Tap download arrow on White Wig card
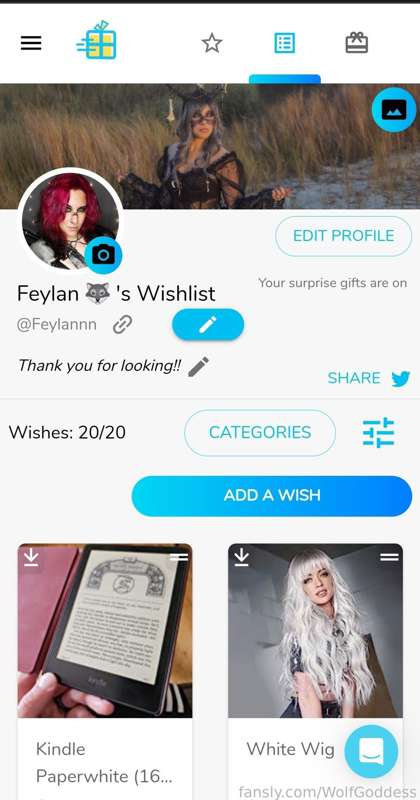Viewport: 420px width, 800px height. pyautogui.click(x=241, y=558)
